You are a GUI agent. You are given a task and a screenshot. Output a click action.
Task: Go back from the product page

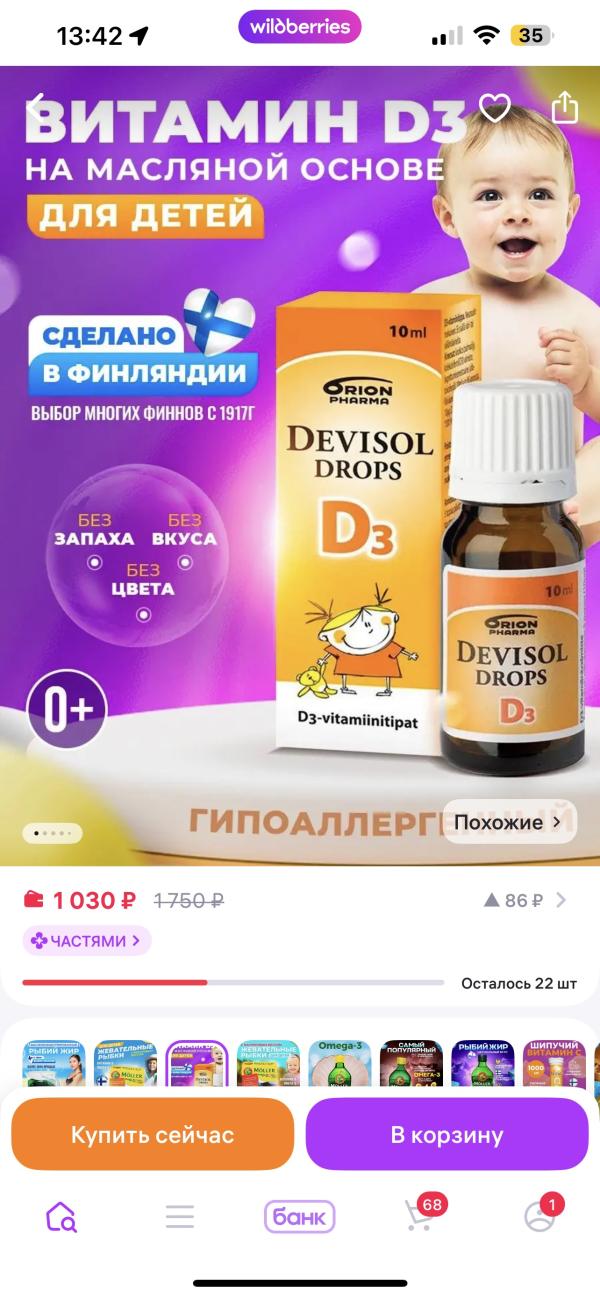38,108
